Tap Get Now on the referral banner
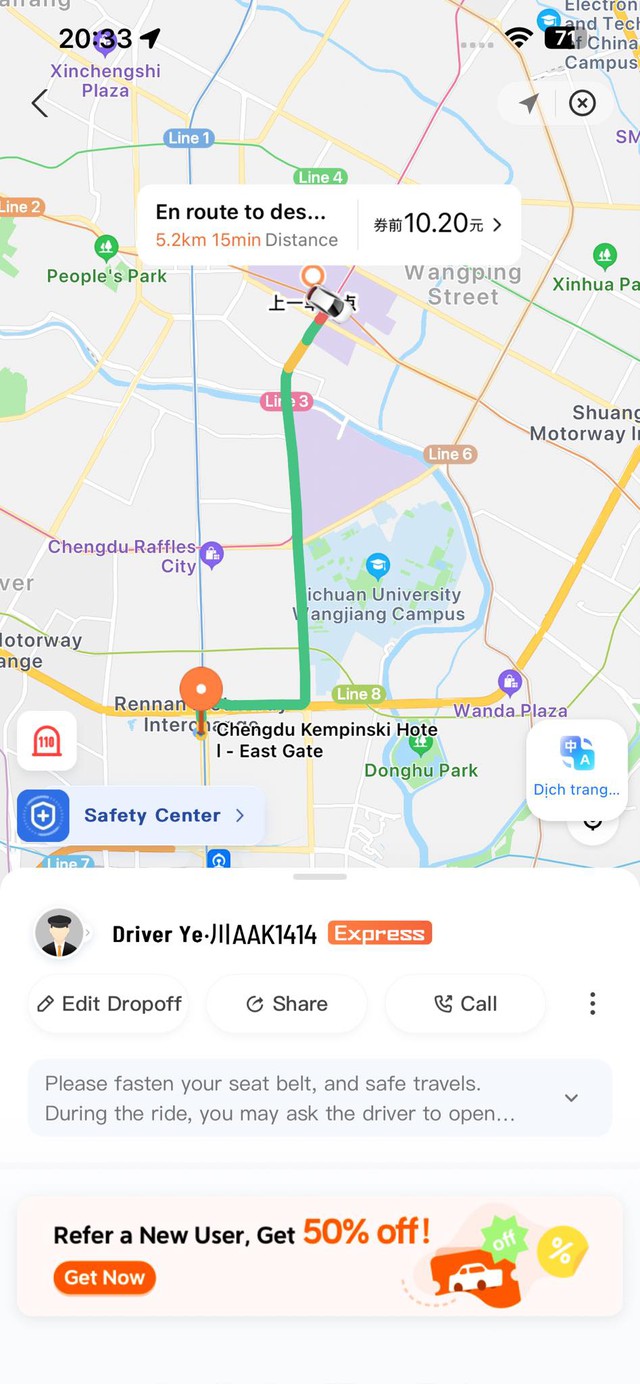The width and height of the screenshot is (640, 1384). [x=105, y=1277]
